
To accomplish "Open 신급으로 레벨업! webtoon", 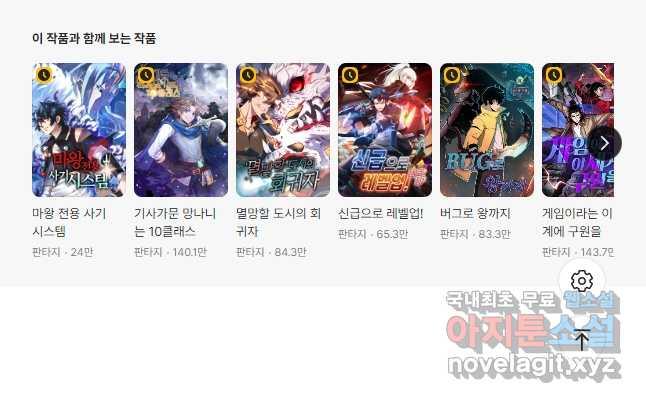I will point(385,130).
